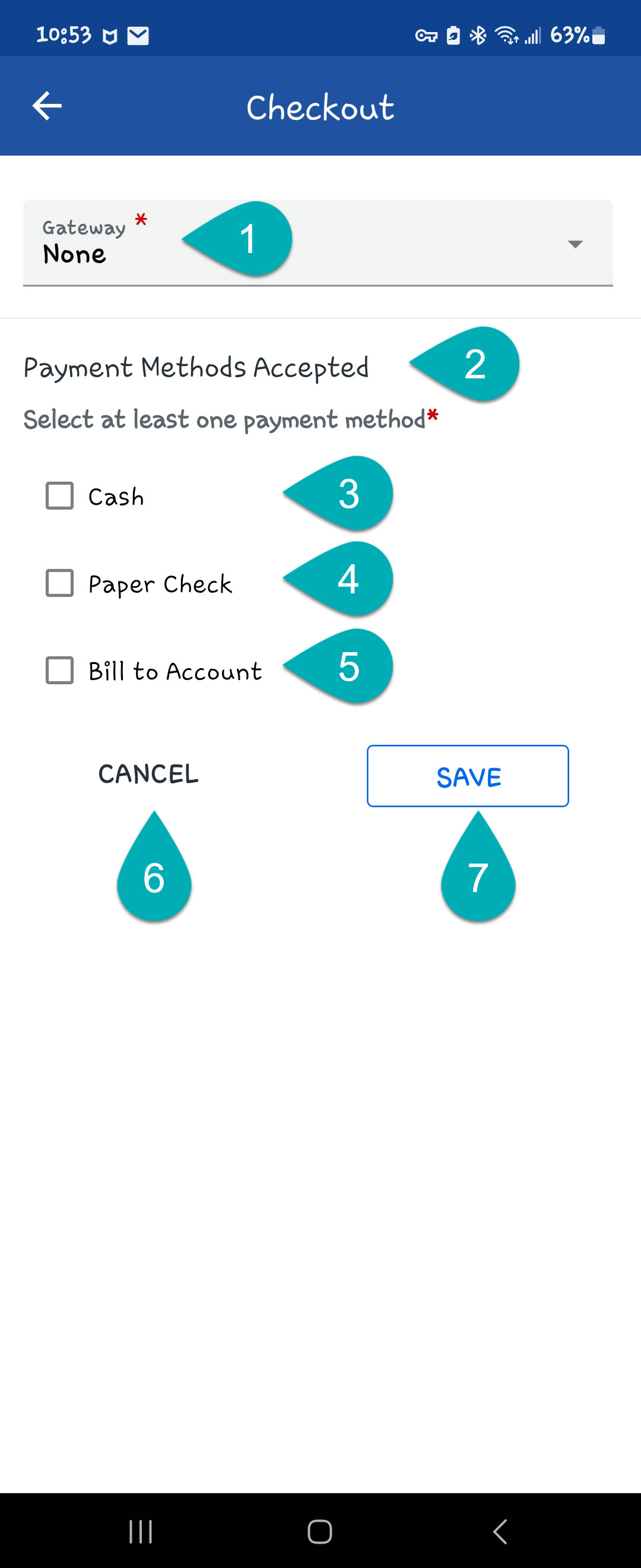Tap the CANCEL button
This screenshot has height=1568, width=641.
[148, 774]
